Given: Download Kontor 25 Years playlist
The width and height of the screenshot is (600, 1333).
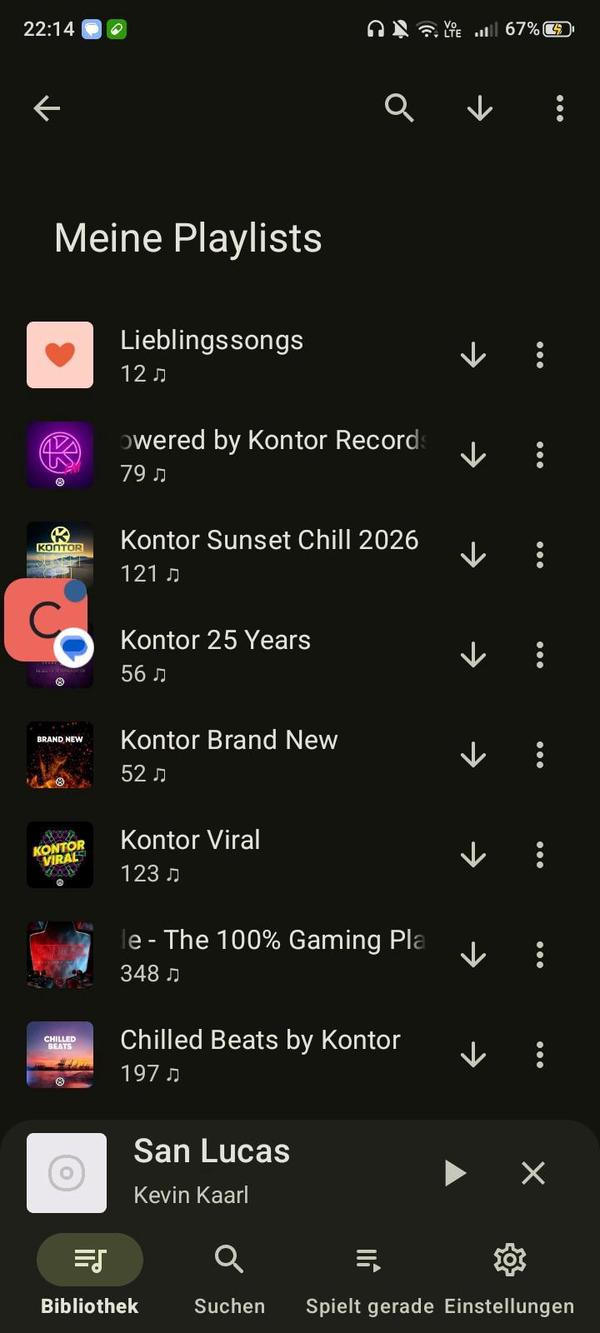Looking at the screenshot, I should pyautogui.click(x=473, y=654).
